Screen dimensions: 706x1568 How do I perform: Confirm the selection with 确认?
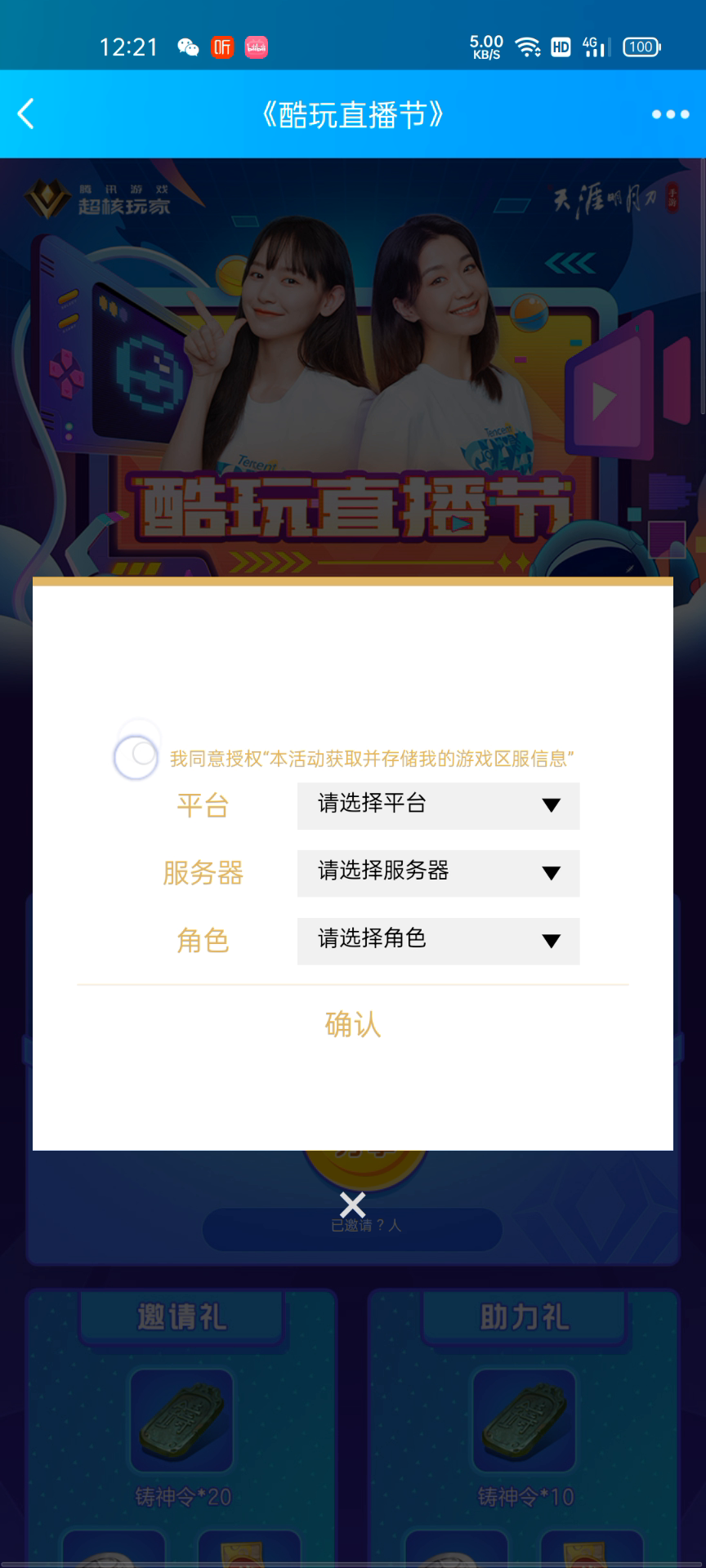pyautogui.click(x=353, y=1024)
